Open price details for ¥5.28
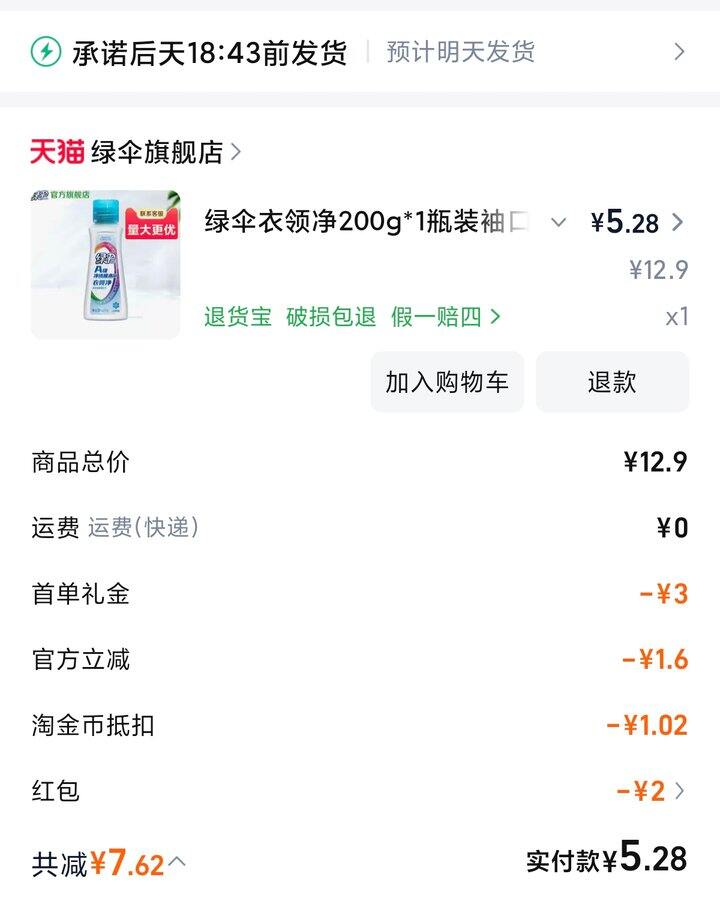The image size is (720, 898). tap(637, 222)
